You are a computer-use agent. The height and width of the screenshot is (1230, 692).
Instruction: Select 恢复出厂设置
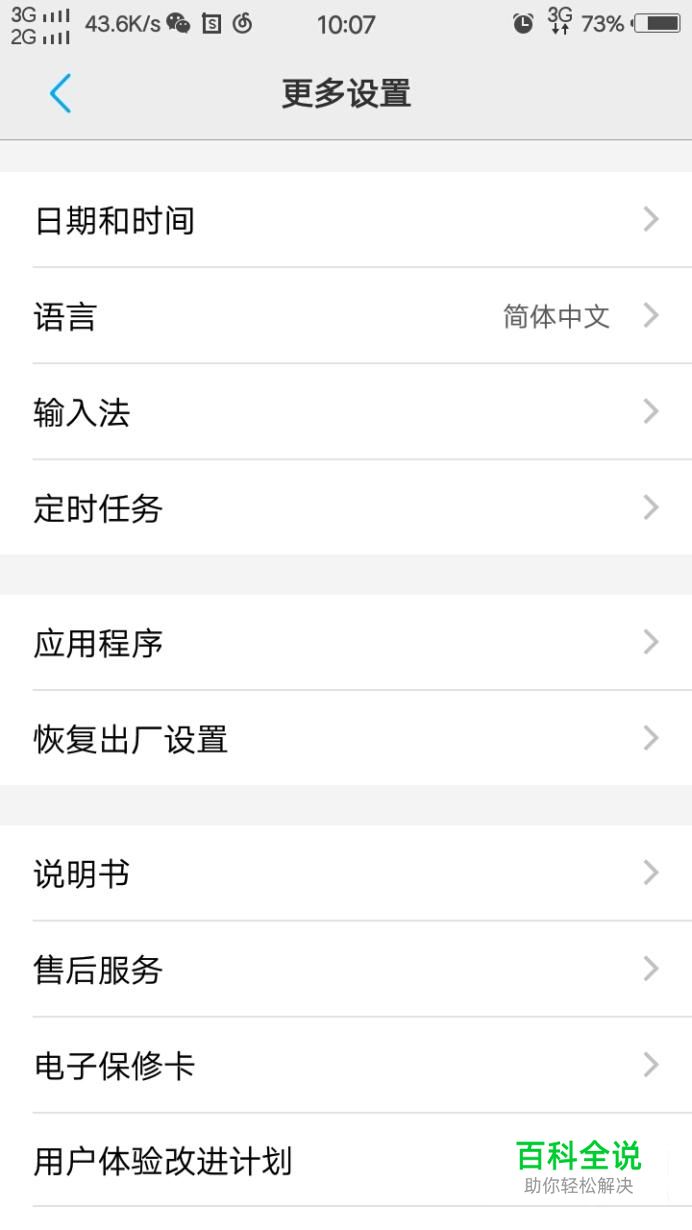point(346,738)
